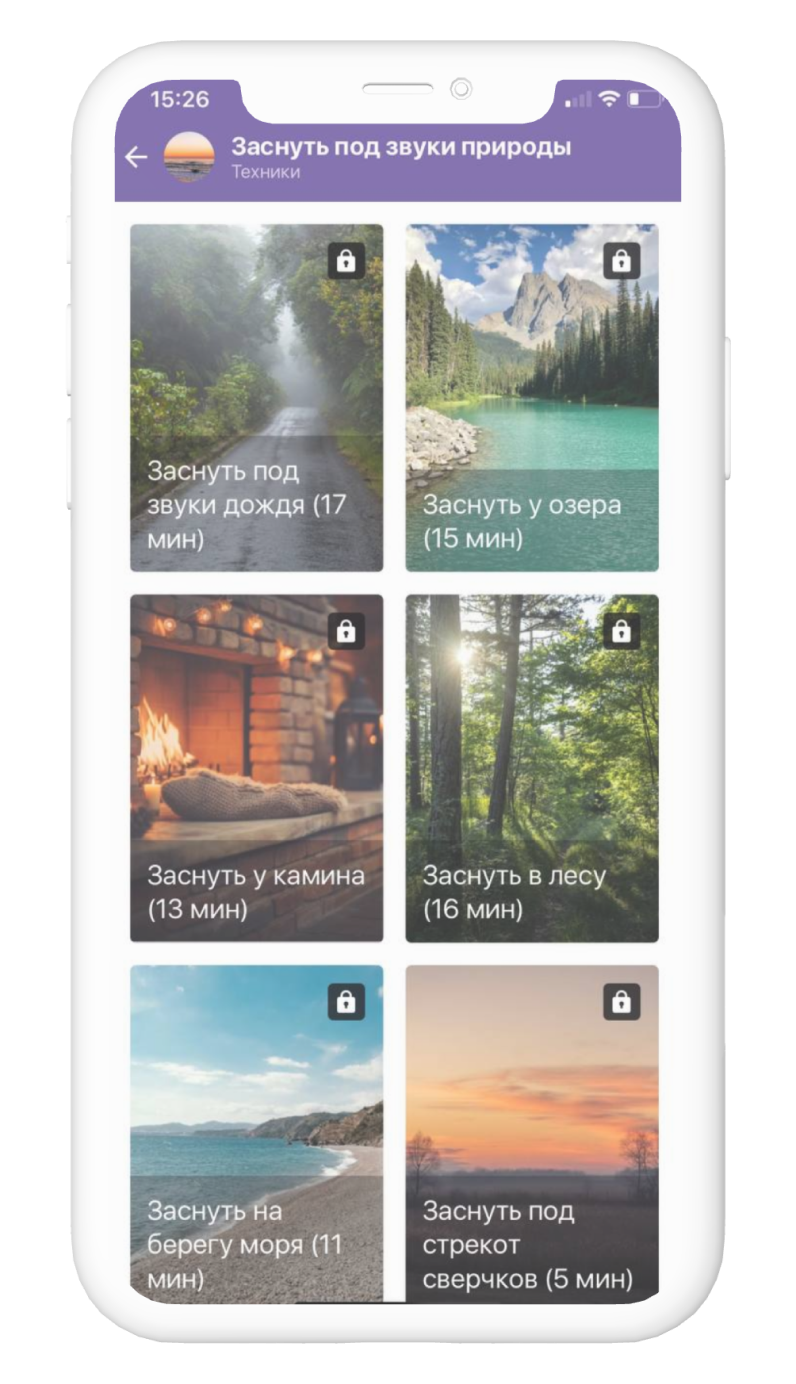Select the Заснуть у камина card
The width and height of the screenshot is (796, 1384).
coord(256,768)
